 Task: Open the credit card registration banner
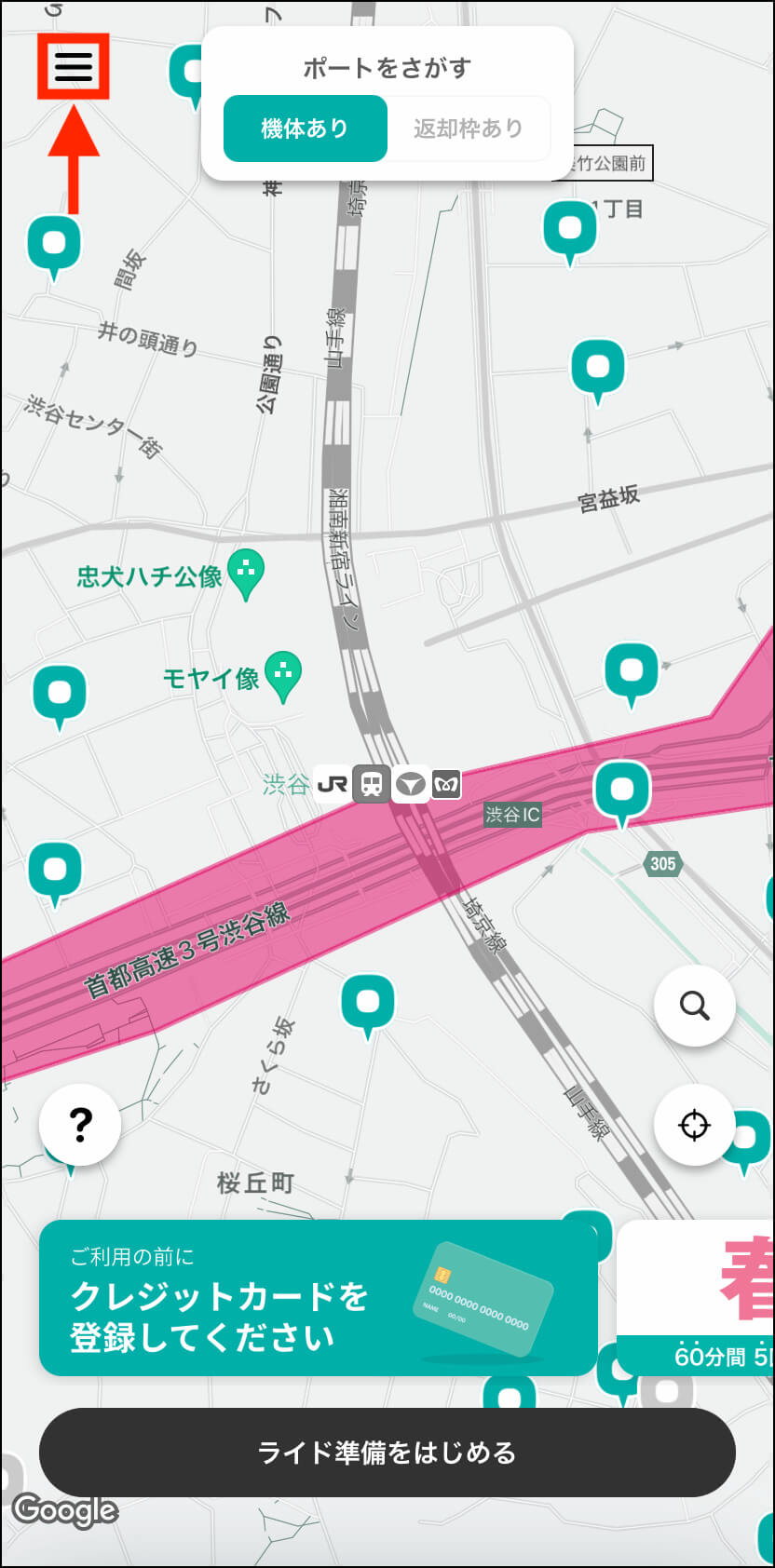coord(318,1298)
